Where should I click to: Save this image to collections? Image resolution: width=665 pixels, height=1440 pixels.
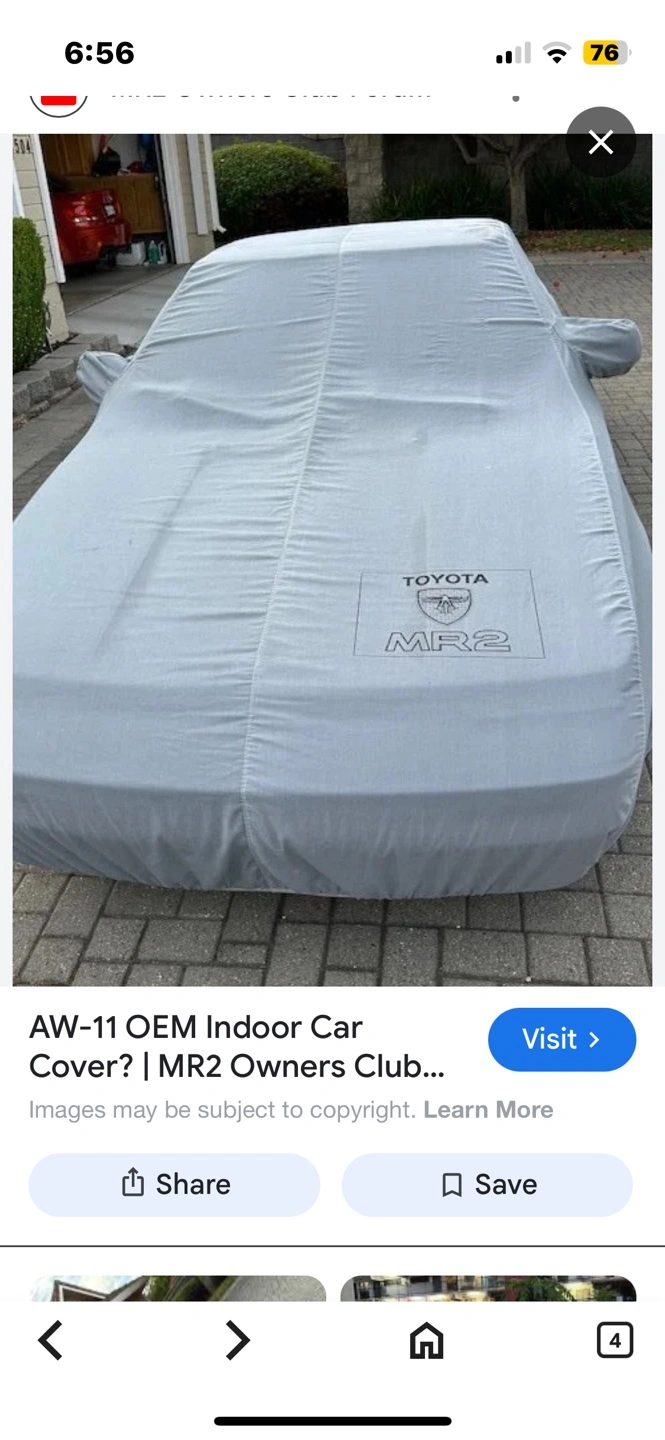(x=488, y=1185)
